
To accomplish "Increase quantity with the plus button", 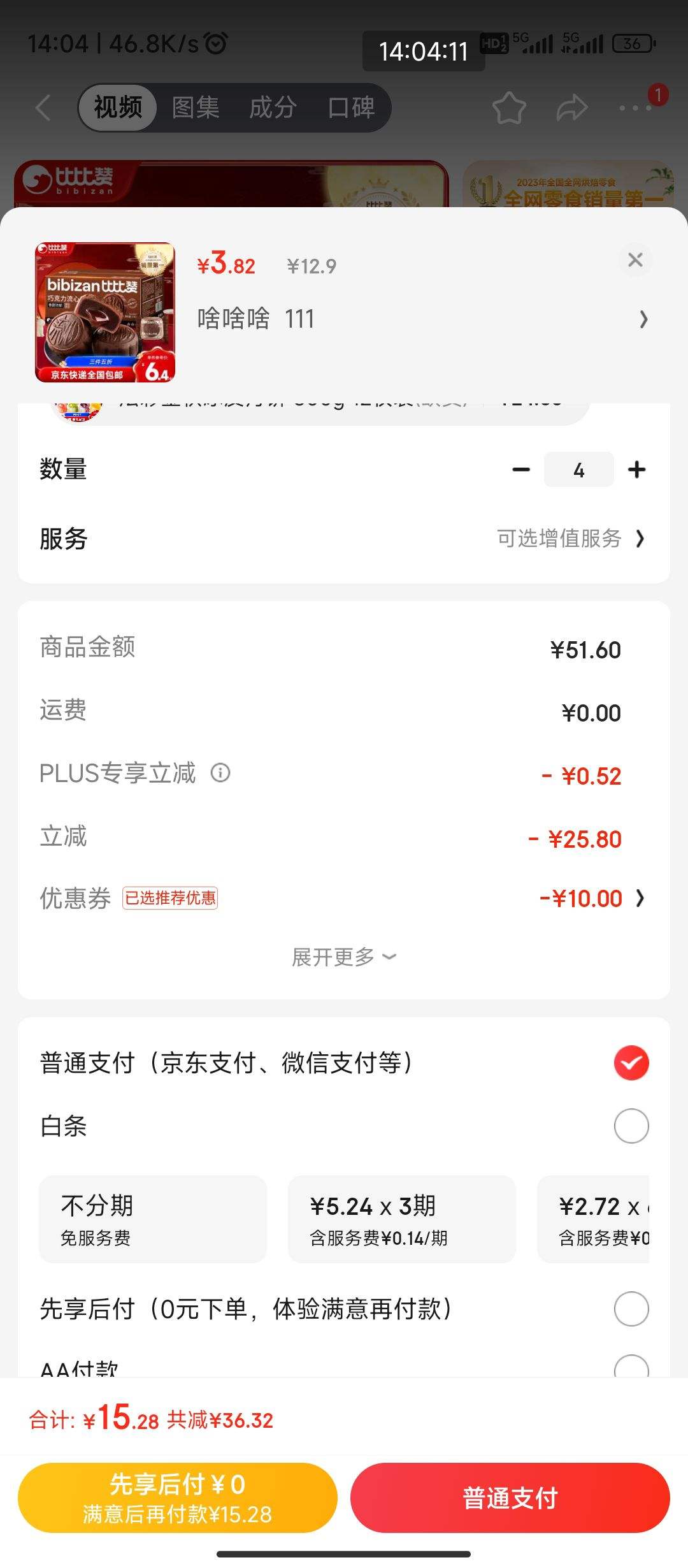I will point(636,470).
